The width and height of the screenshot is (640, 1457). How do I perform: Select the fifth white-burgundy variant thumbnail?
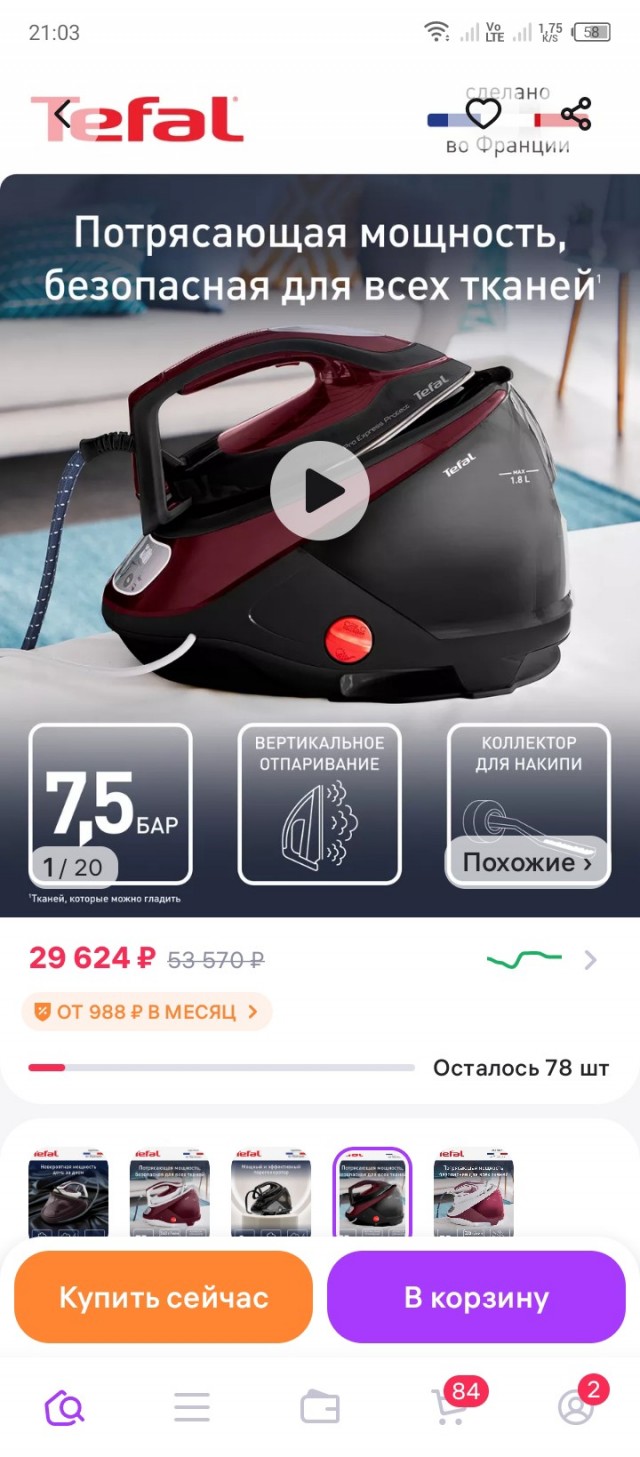pyautogui.click(x=473, y=1192)
